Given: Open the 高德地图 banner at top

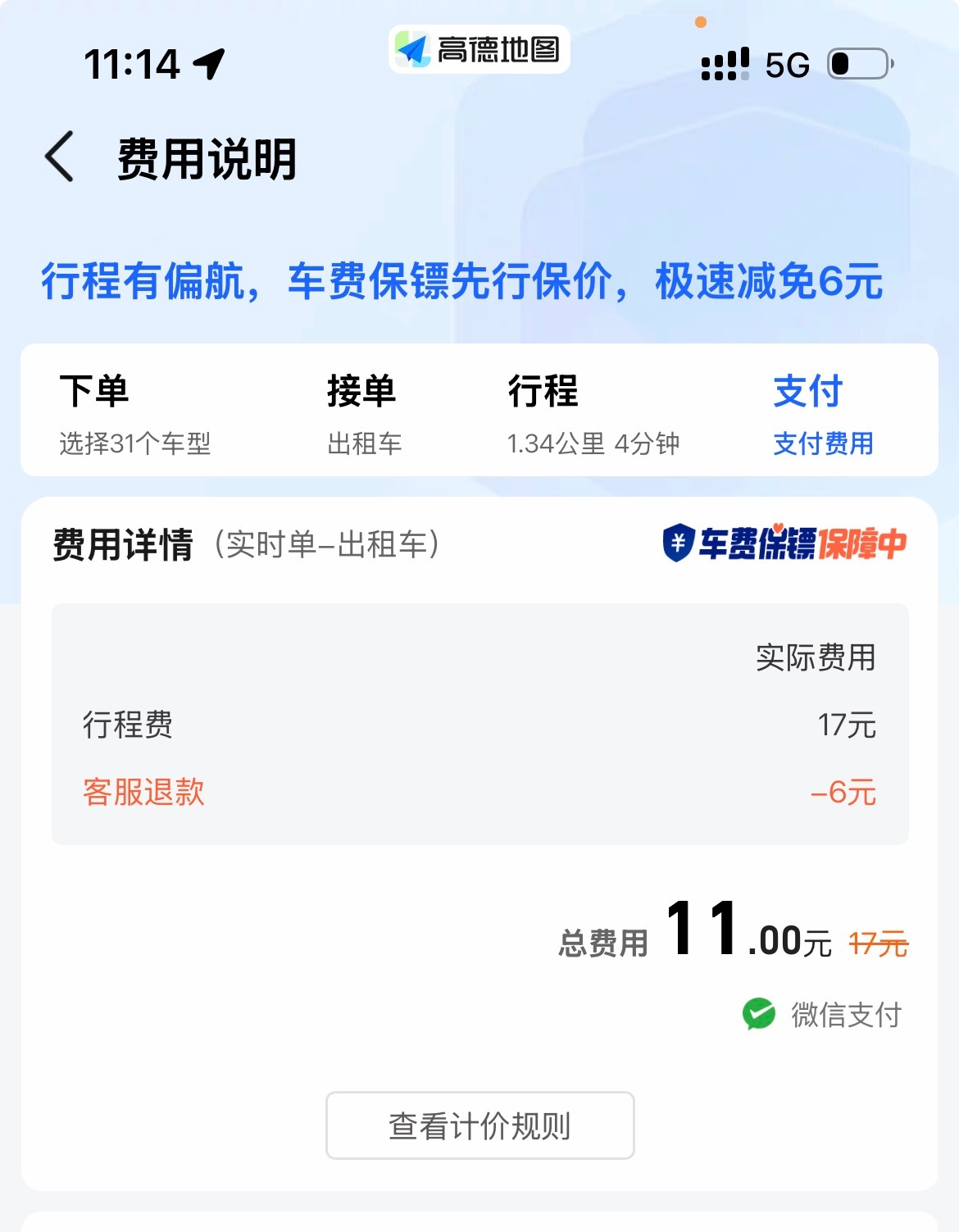Looking at the screenshot, I should point(478,51).
